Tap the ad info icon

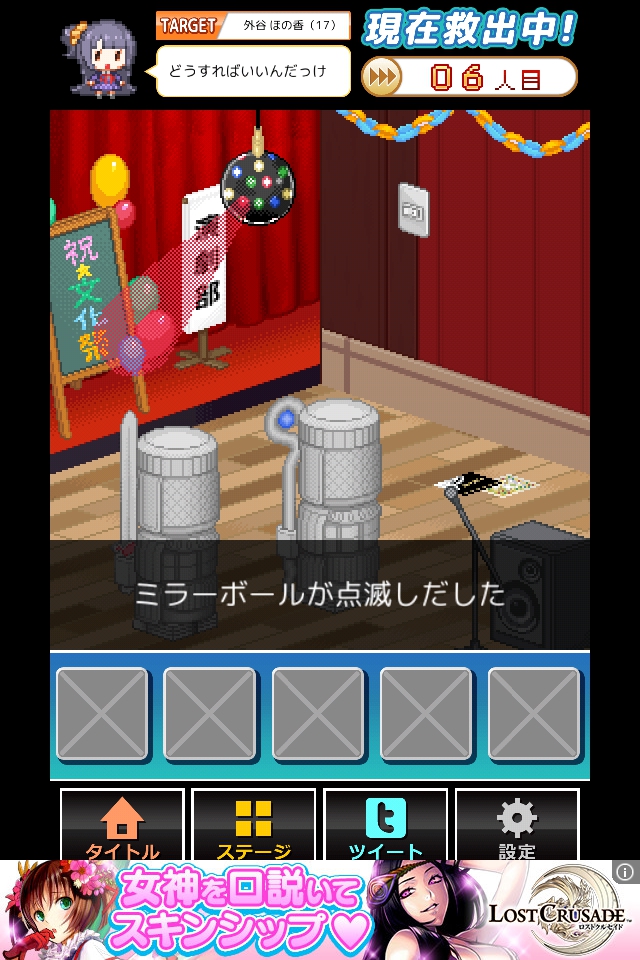click(x=626, y=871)
